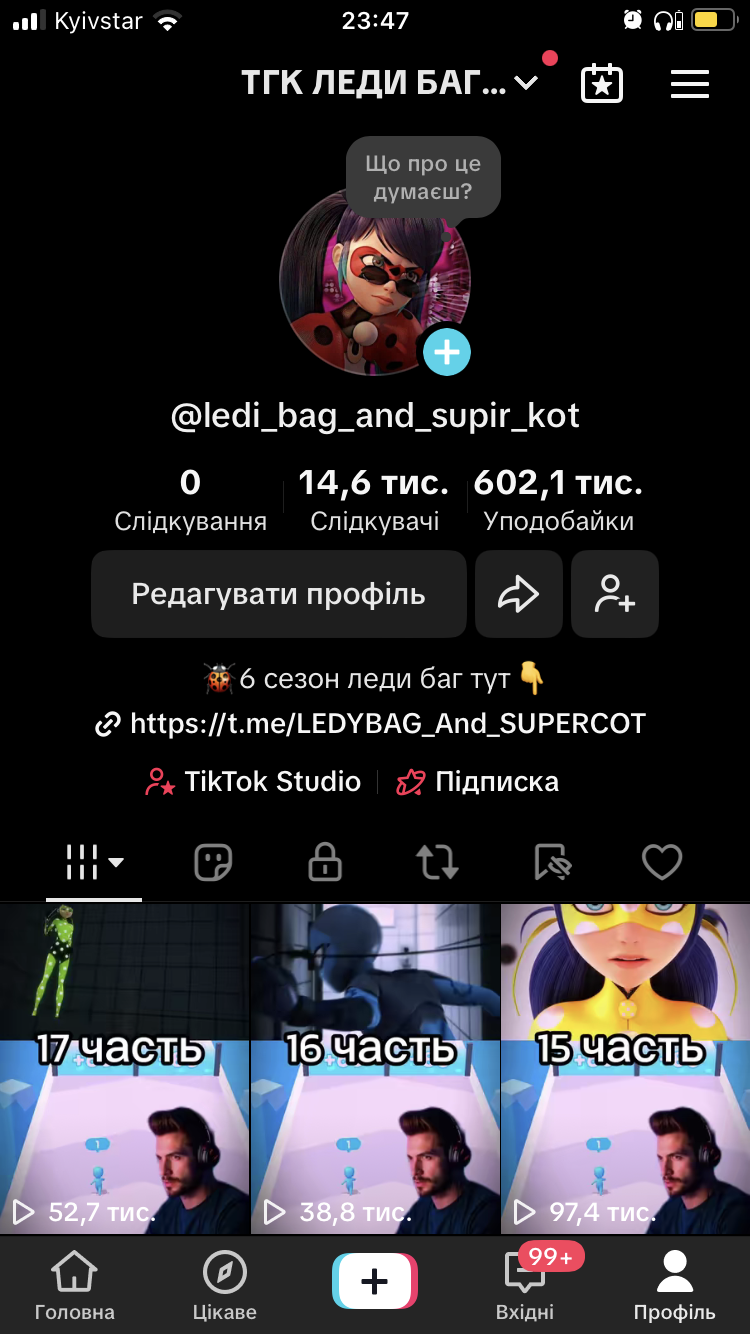Open the 15 часть video
750x1334 pixels.
(625, 1068)
